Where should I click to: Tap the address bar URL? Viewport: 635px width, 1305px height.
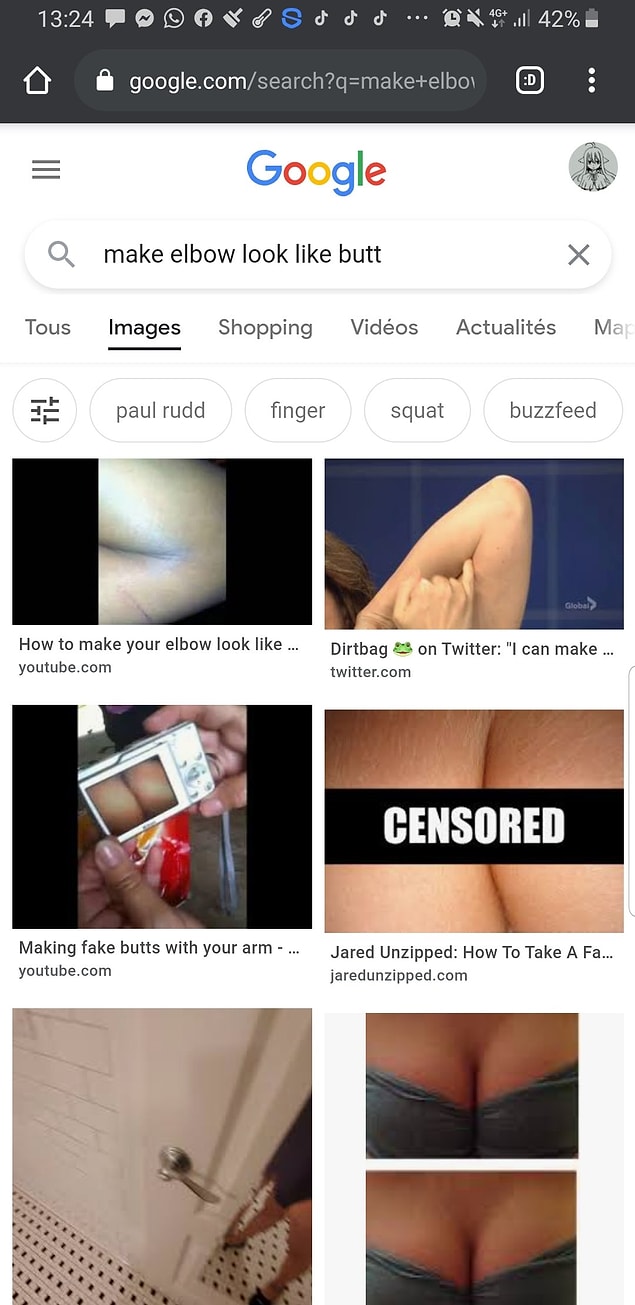pos(300,81)
